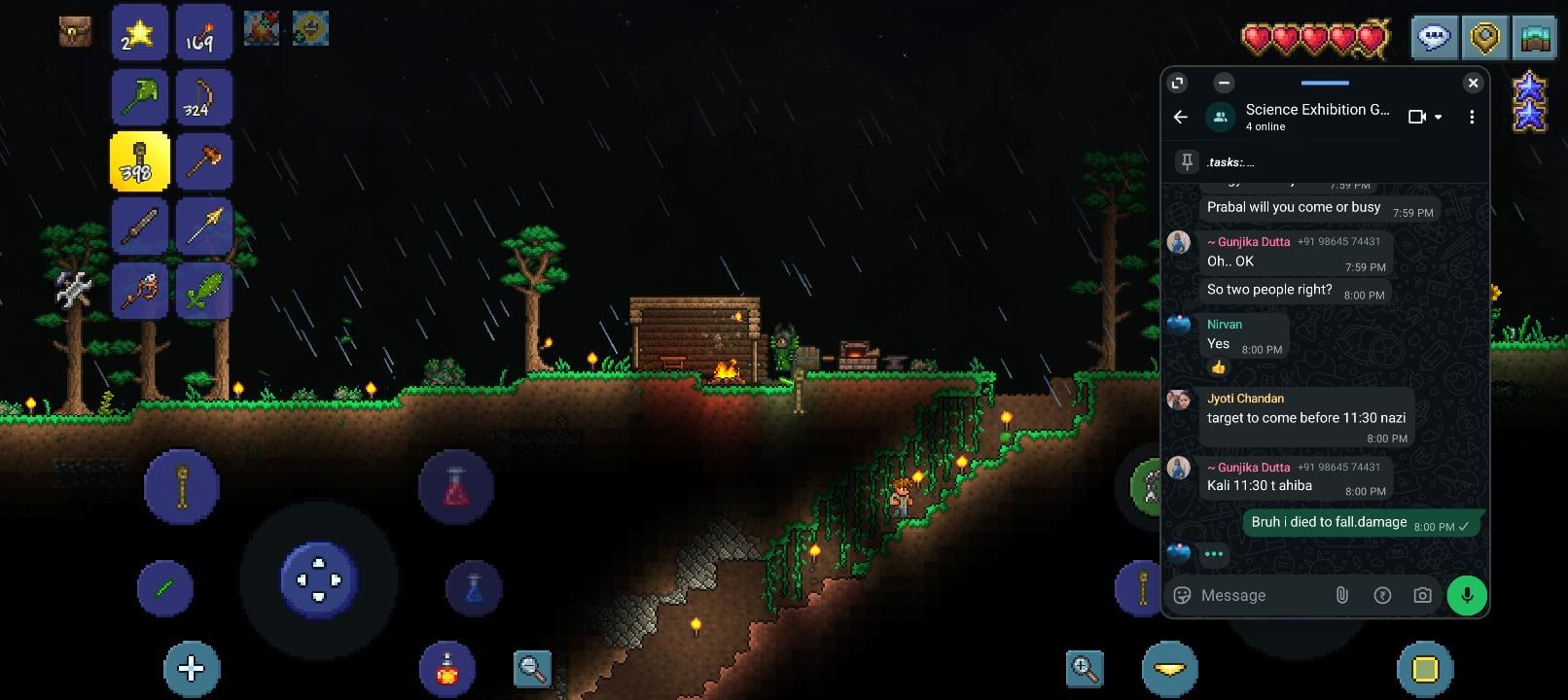Image resolution: width=1568 pixels, height=700 pixels.
Task: Record a voice message
Action: [1467, 595]
